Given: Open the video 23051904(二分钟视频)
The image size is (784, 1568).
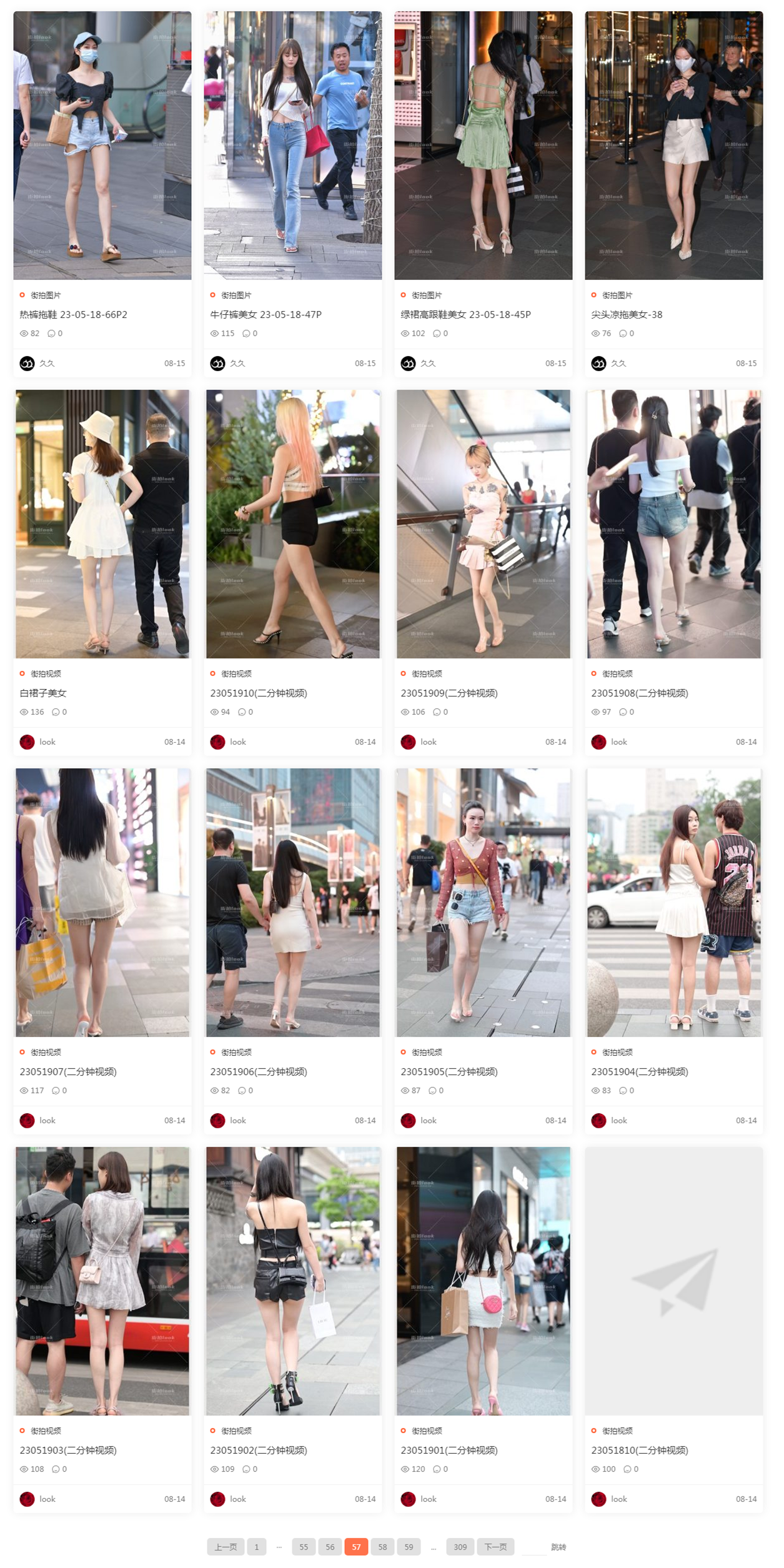Looking at the screenshot, I should coord(640,1071).
